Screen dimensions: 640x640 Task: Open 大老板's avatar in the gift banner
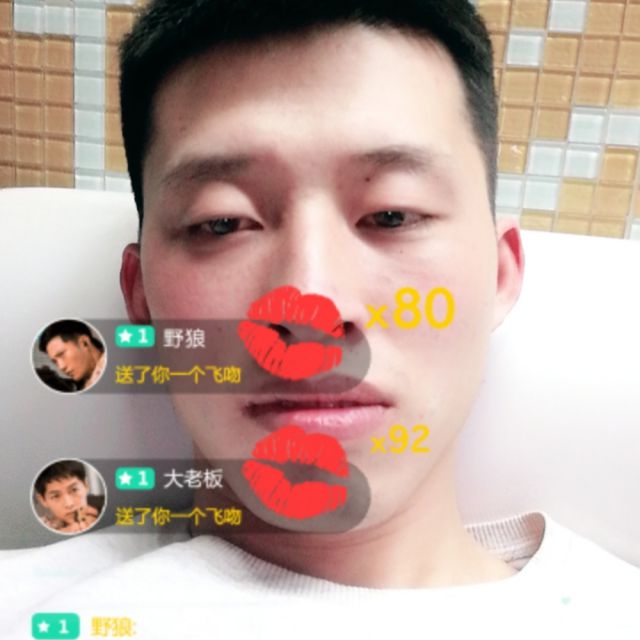pyautogui.click(x=69, y=496)
